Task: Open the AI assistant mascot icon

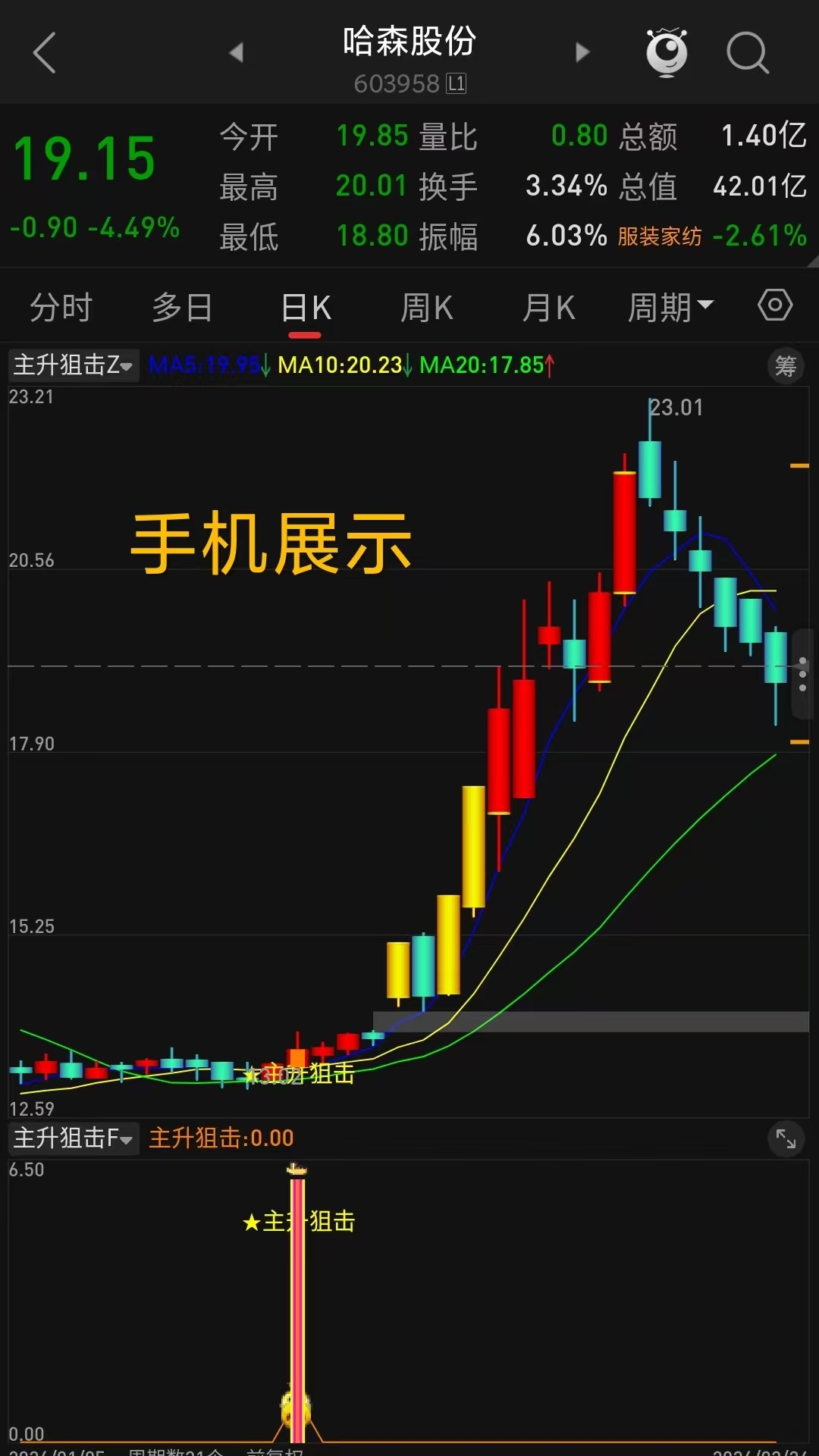Action: [x=666, y=52]
